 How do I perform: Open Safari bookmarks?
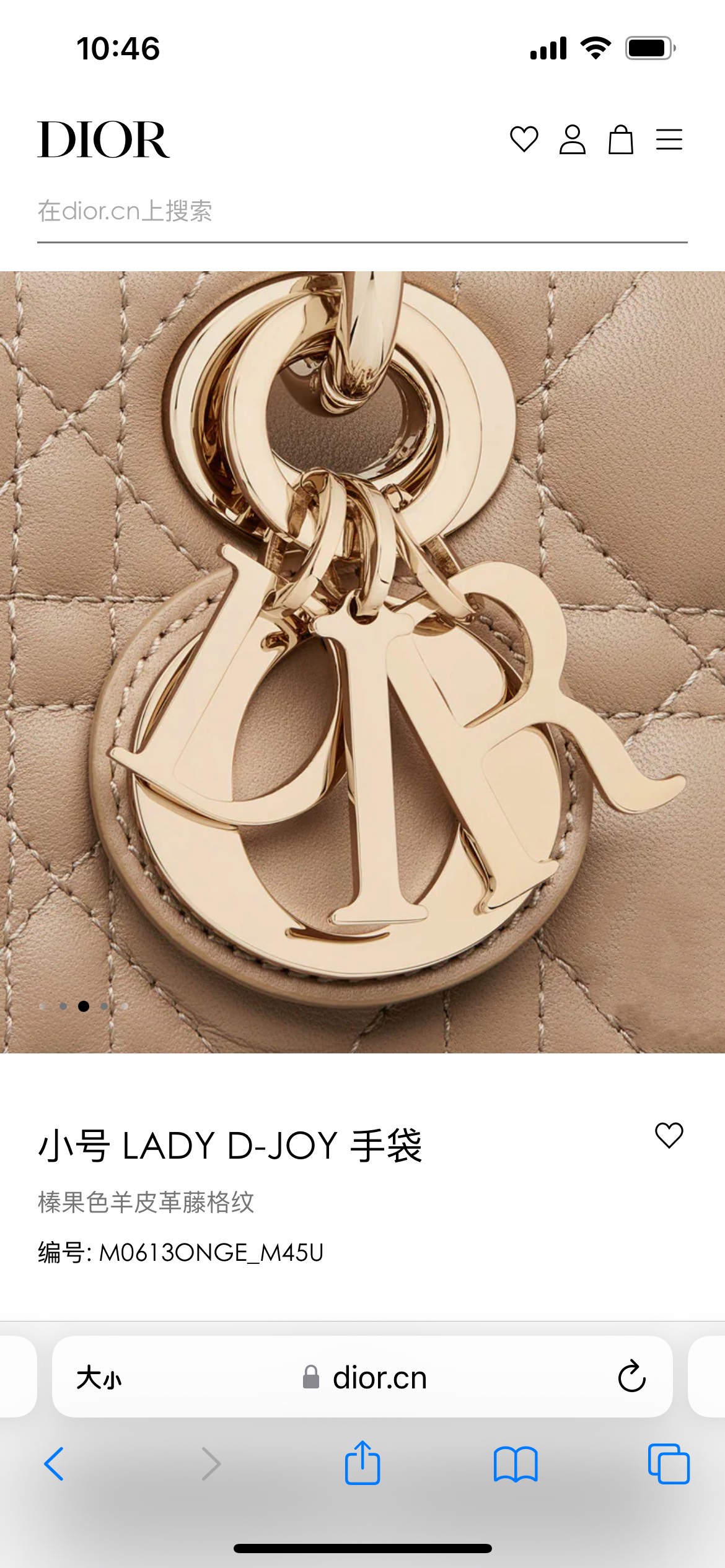tap(516, 1464)
